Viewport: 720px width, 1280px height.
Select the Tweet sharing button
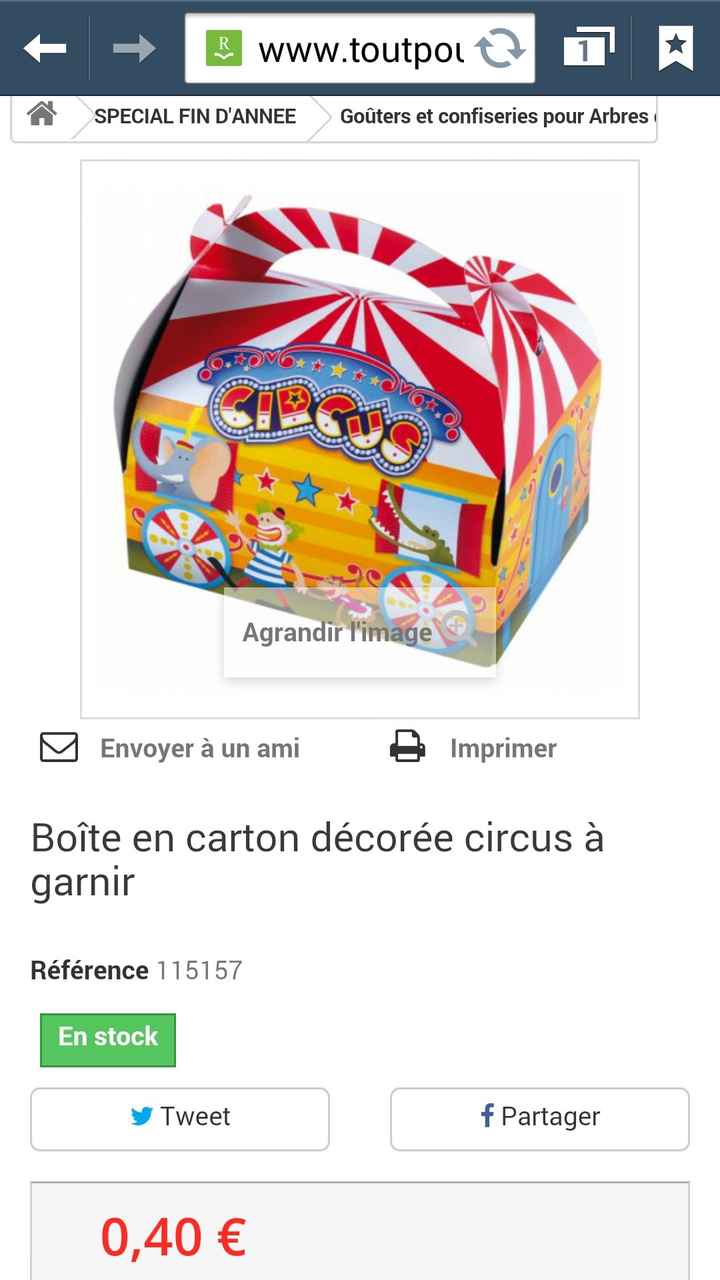pyautogui.click(x=180, y=1119)
